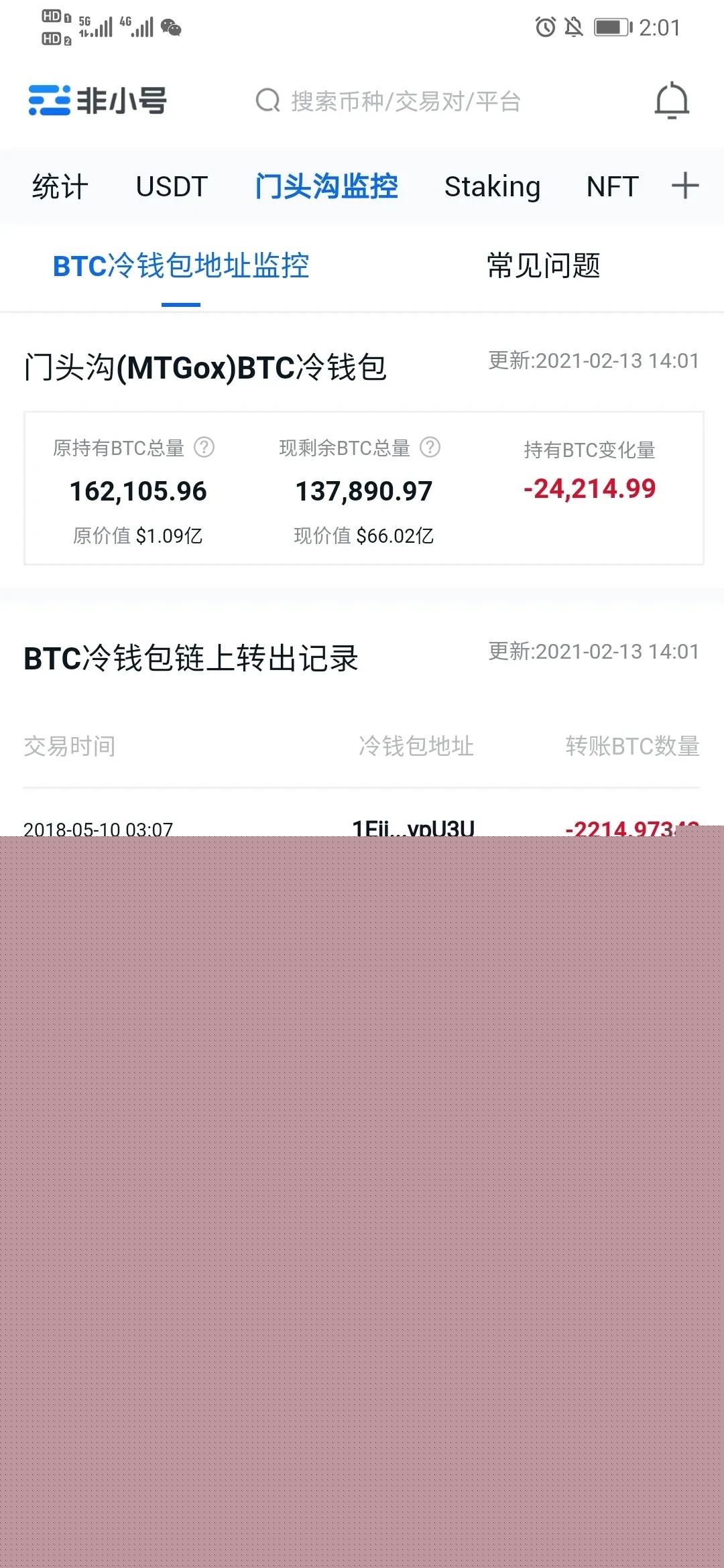Tap the help icon beside 现剩余BTC总量
724x1568 pixels.
point(430,447)
